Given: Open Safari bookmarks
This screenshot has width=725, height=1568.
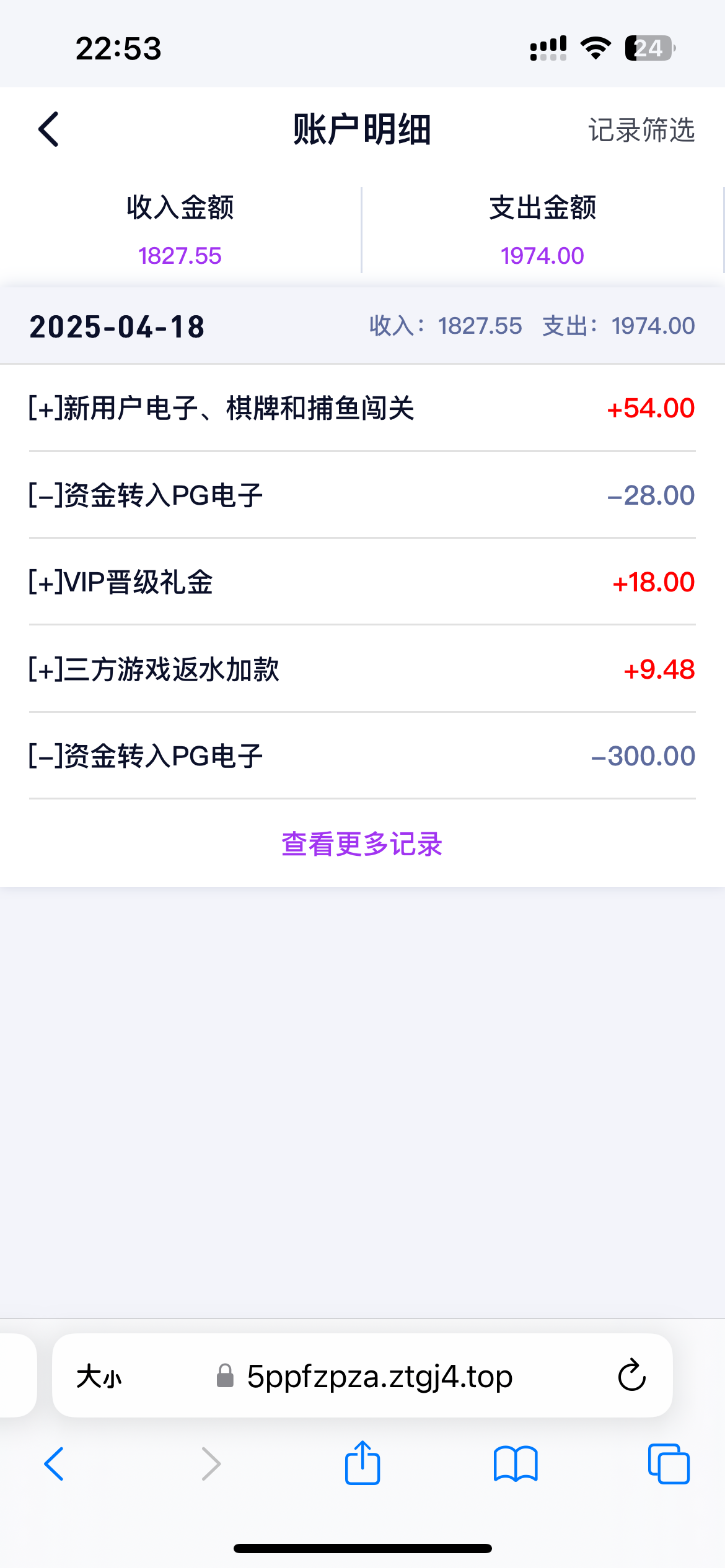Looking at the screenshot, I should [516, 1464].
